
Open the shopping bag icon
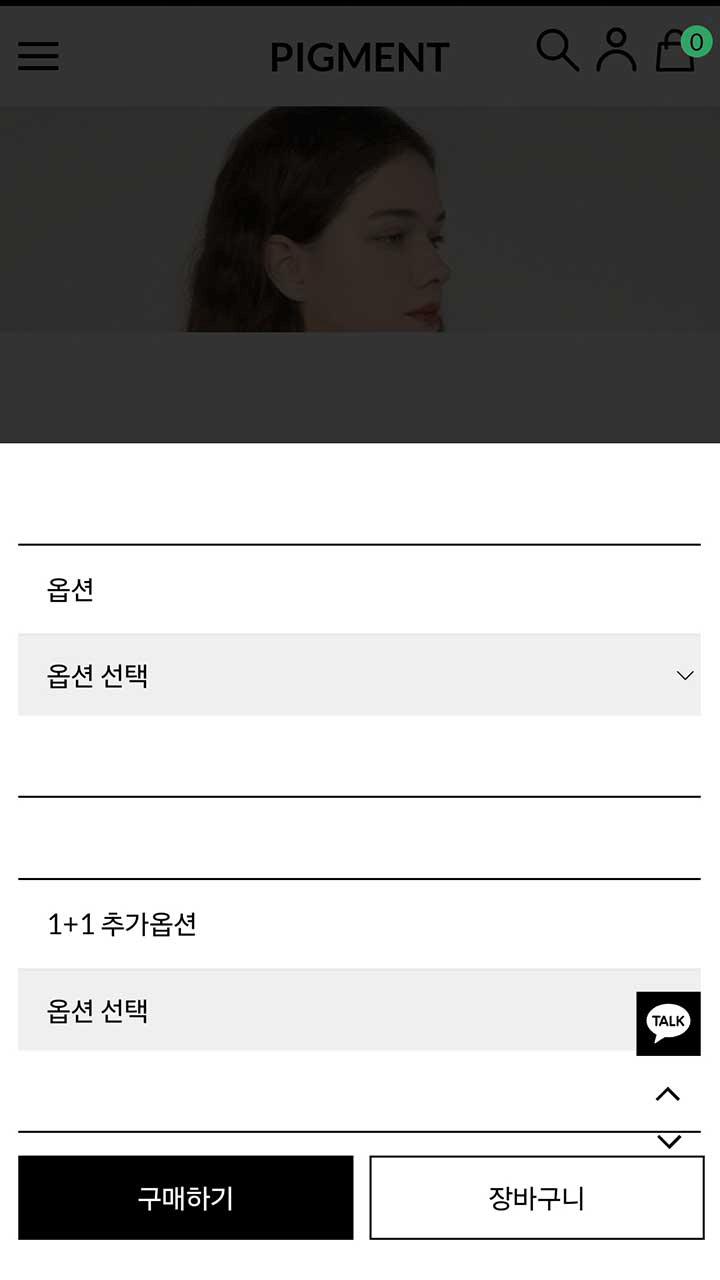click(676, 51)
